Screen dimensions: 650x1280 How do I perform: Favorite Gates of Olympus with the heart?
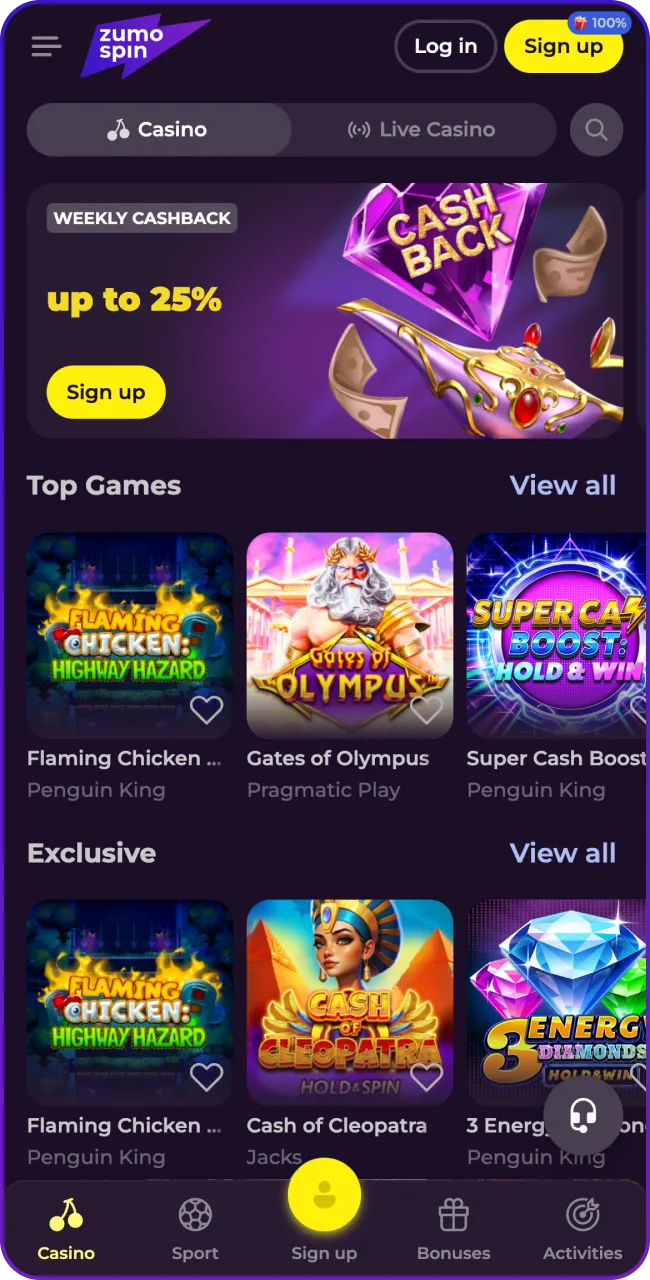[x=426, y=710]
